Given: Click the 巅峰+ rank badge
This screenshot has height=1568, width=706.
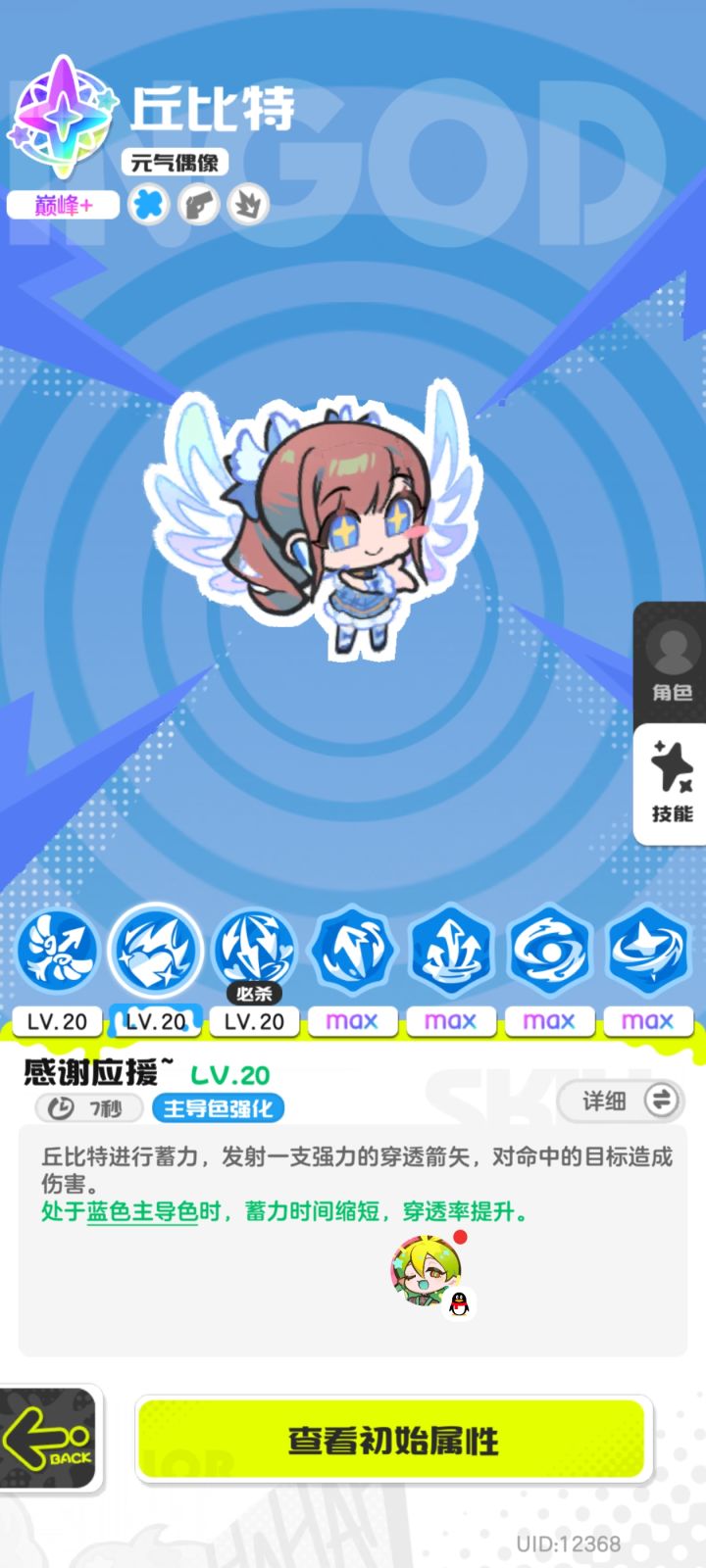Looking at the screenshot, I should pyautogui.click(x=62, y=205).
